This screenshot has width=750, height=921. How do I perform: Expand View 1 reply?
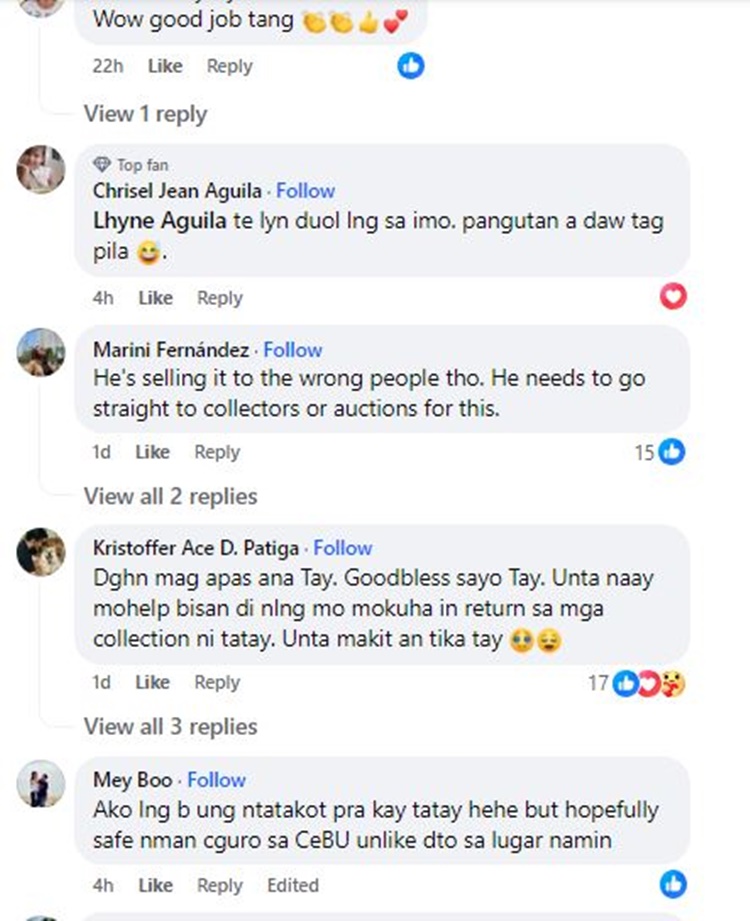coord(145,114)
